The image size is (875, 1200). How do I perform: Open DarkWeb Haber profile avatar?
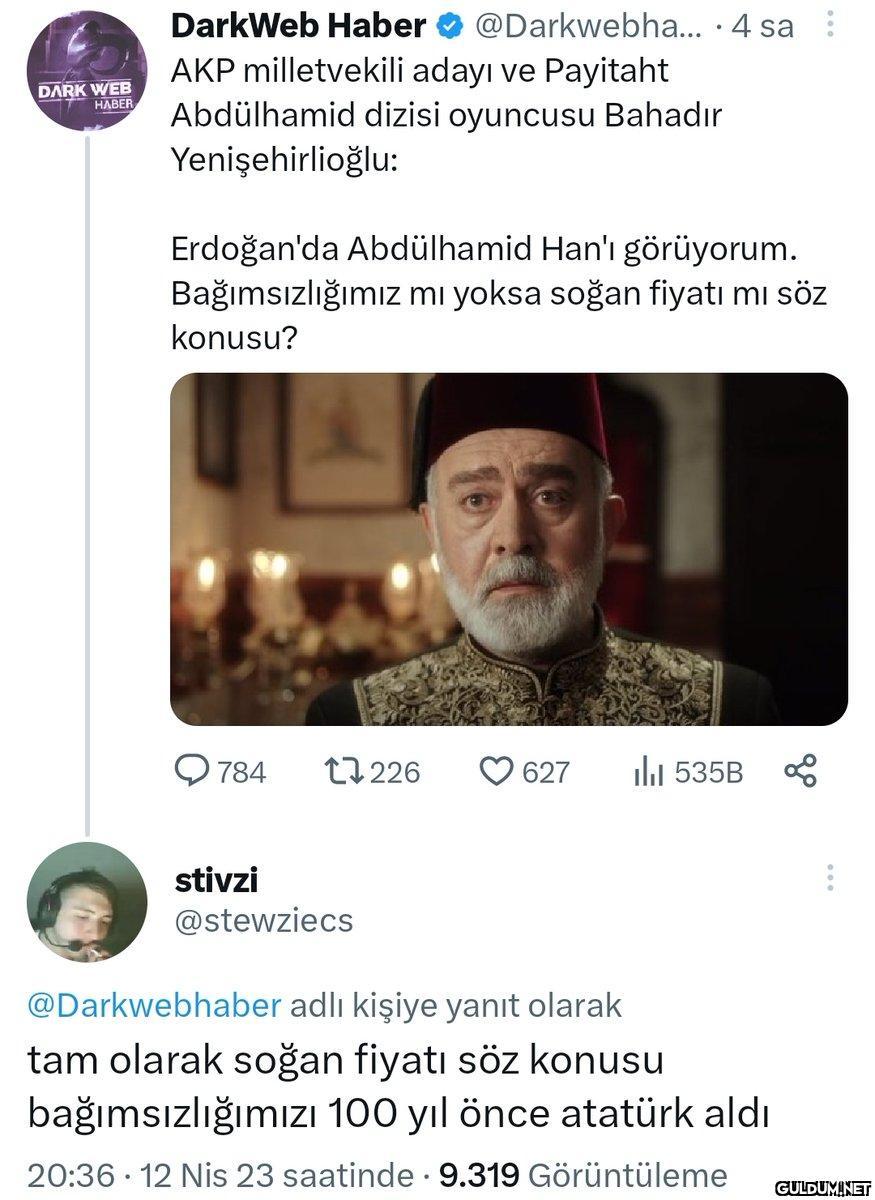click(87, 68)
